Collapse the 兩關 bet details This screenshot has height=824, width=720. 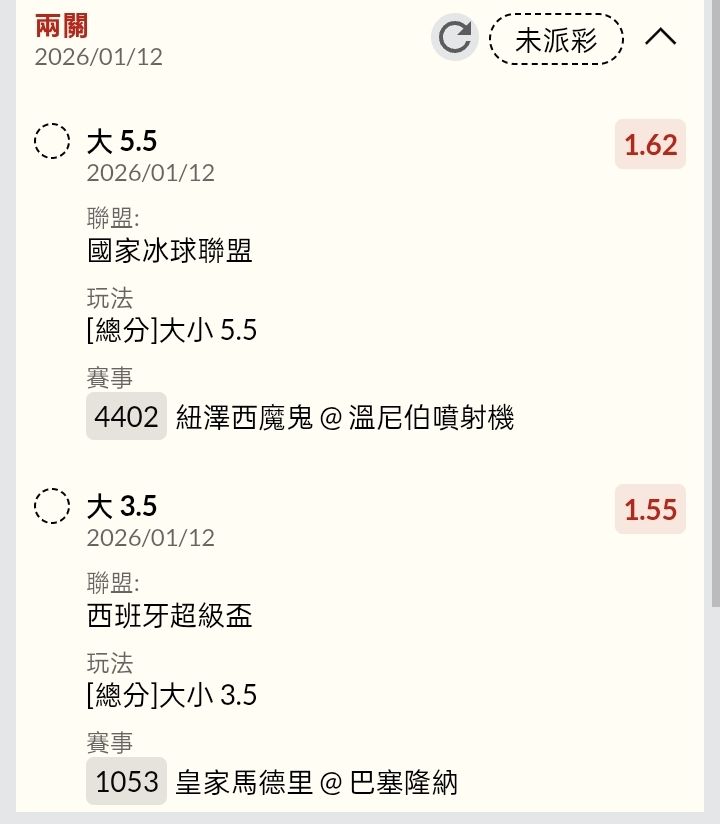pyautogui.click(x=661, y=38)
